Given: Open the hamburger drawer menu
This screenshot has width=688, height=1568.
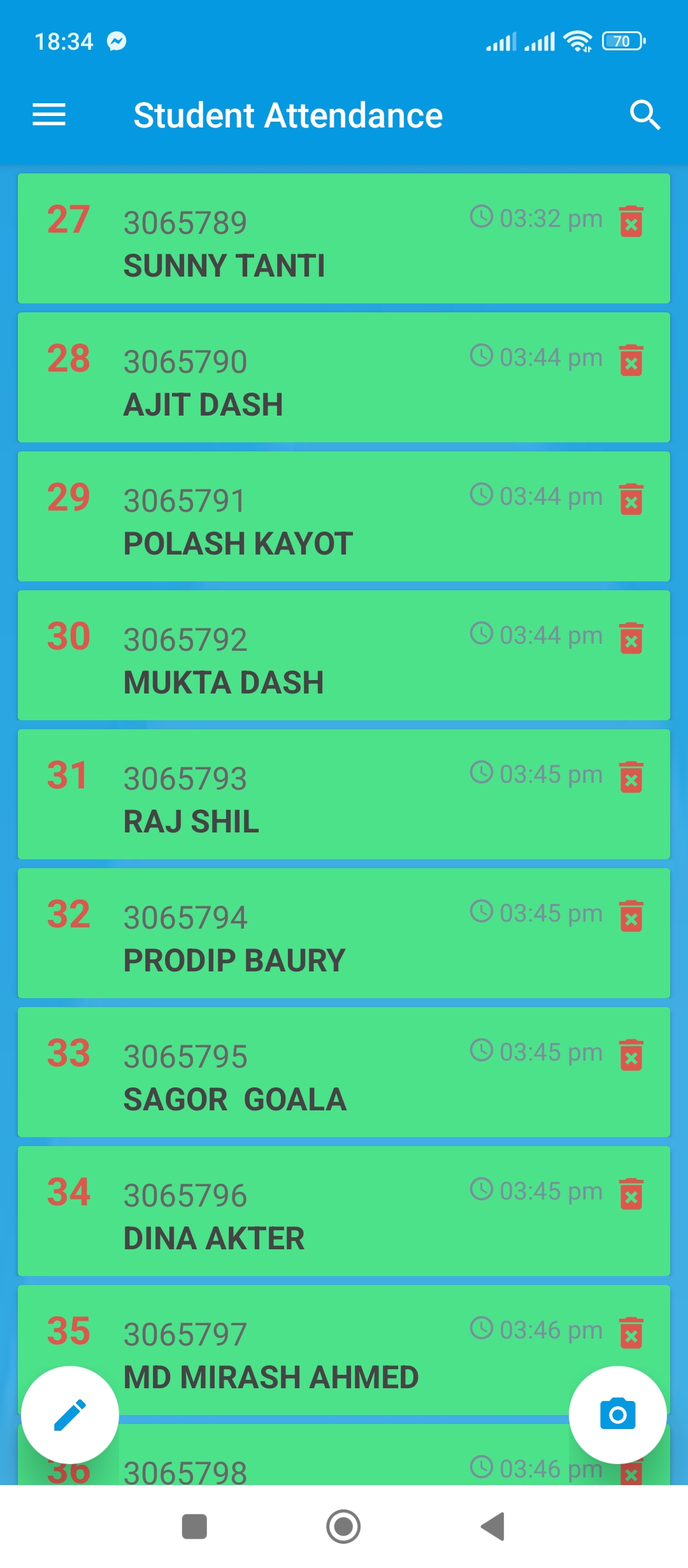Looking at the screenshot, I should point(49,115).
